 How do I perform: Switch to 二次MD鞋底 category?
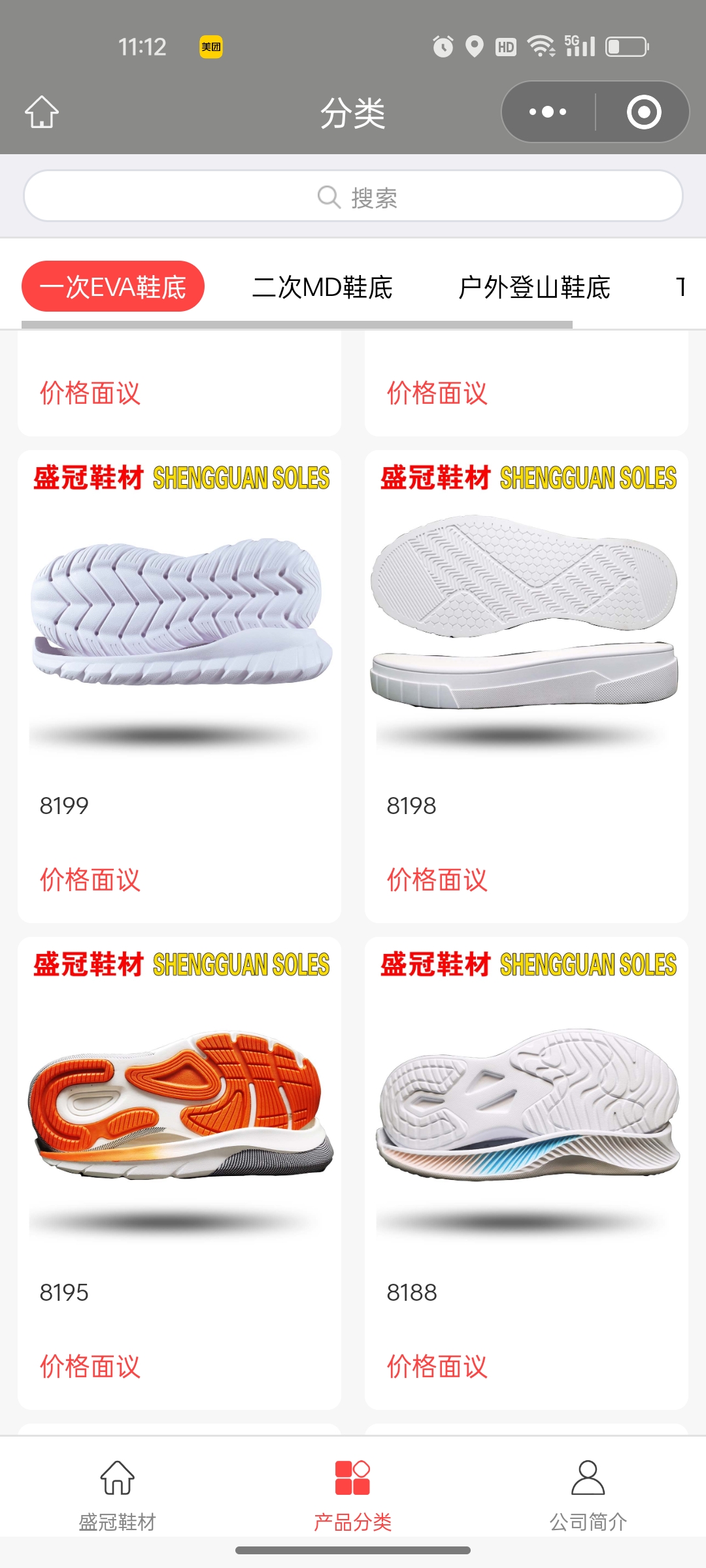[322, 287]
